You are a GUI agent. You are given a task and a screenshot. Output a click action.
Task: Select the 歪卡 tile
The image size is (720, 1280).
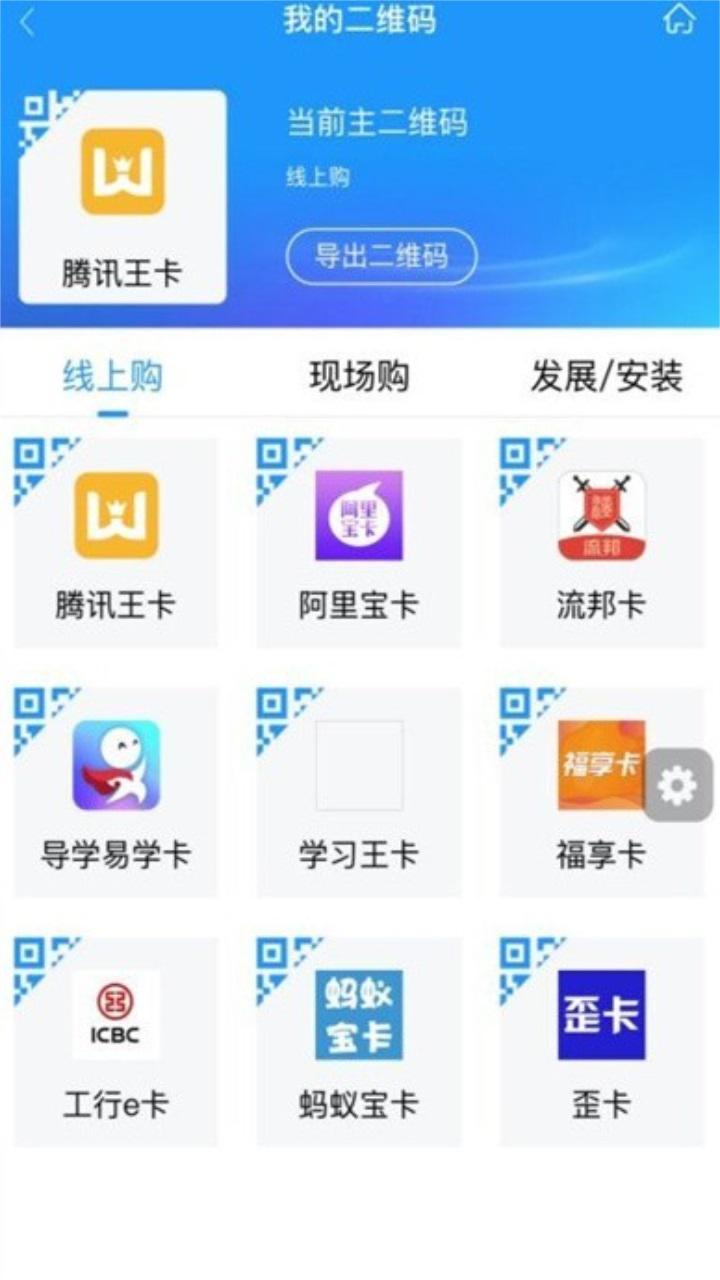(x=602, y=1041)
